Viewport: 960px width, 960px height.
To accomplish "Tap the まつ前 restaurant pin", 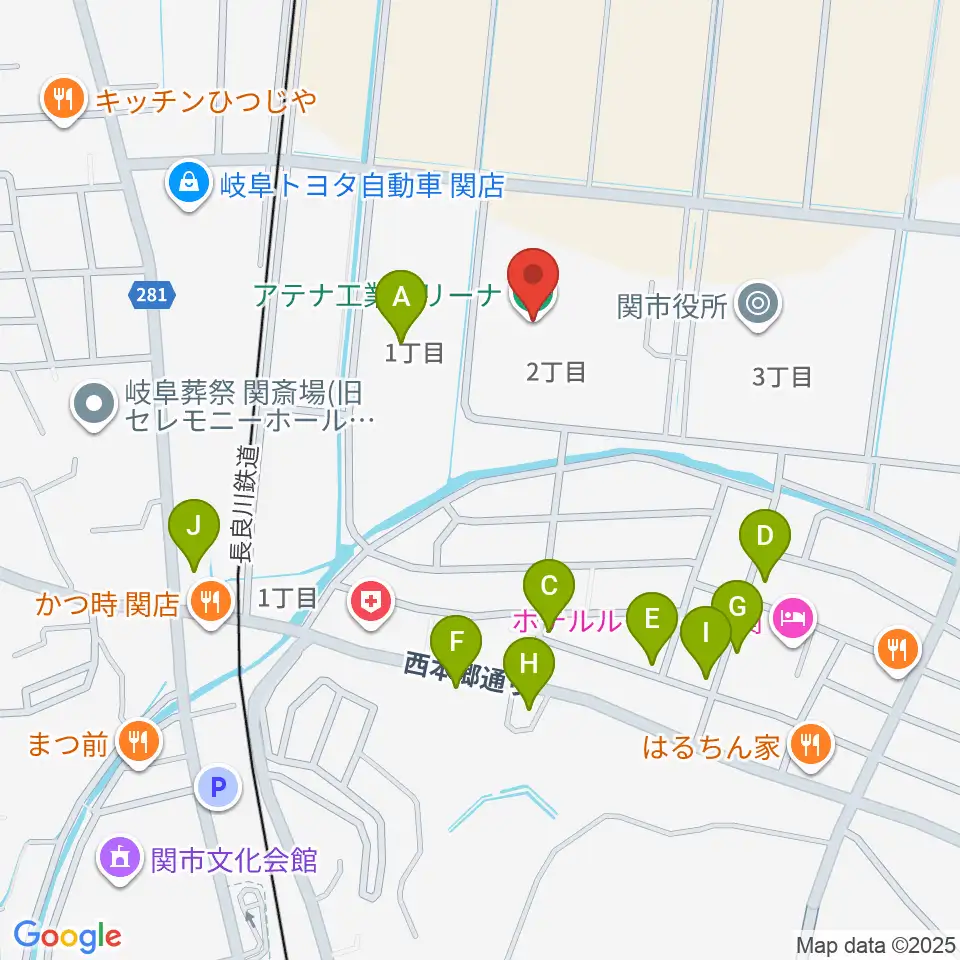I will (x=140, y=743).
